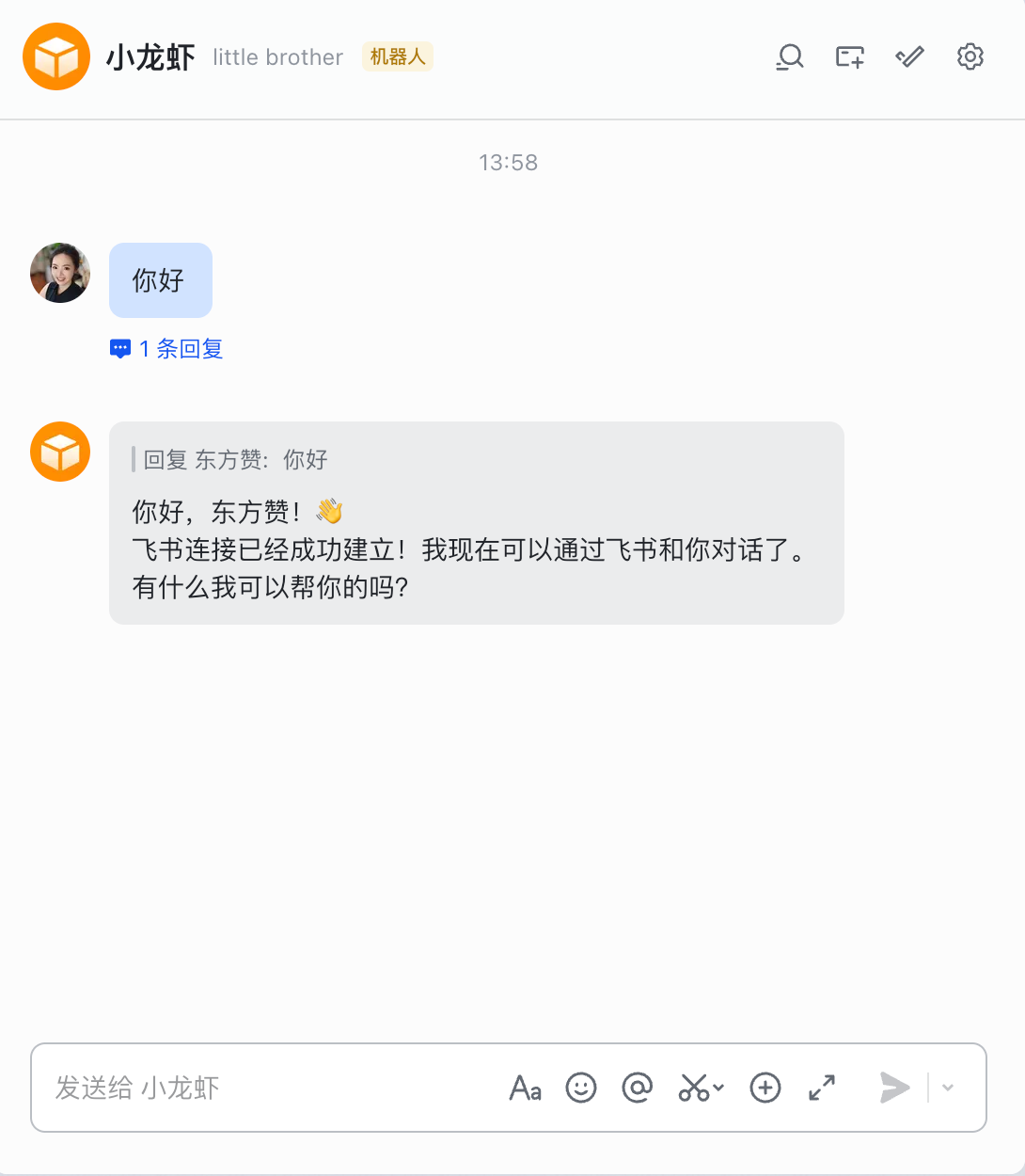Viewport: 1025px width, 1176px height.
Task: Send the message with arrow icon
Action: click(x=894, y=1088)
